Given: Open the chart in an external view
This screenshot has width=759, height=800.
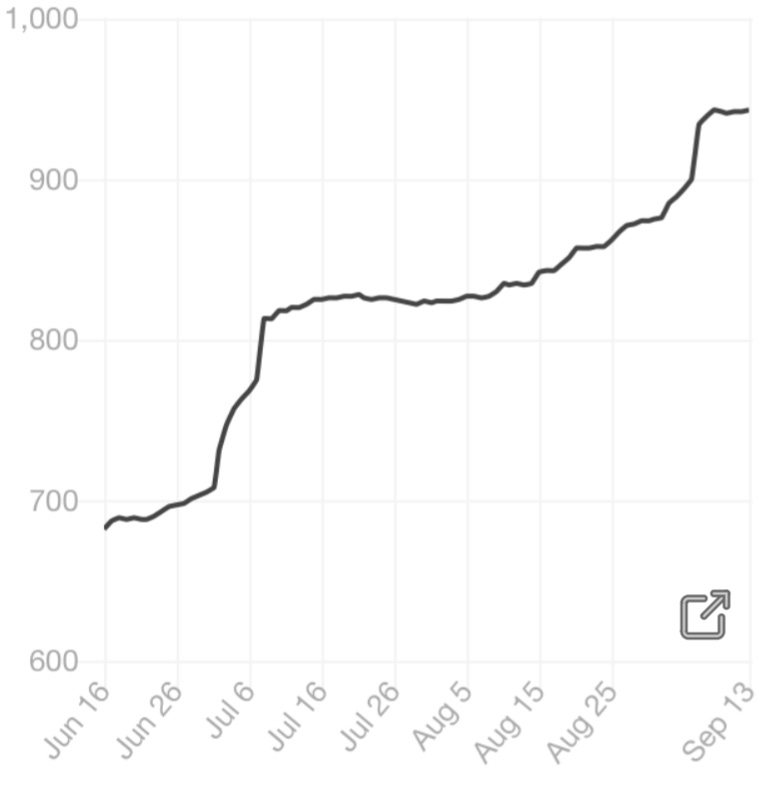Looking at the screenshot, I should tap(705, 614).
